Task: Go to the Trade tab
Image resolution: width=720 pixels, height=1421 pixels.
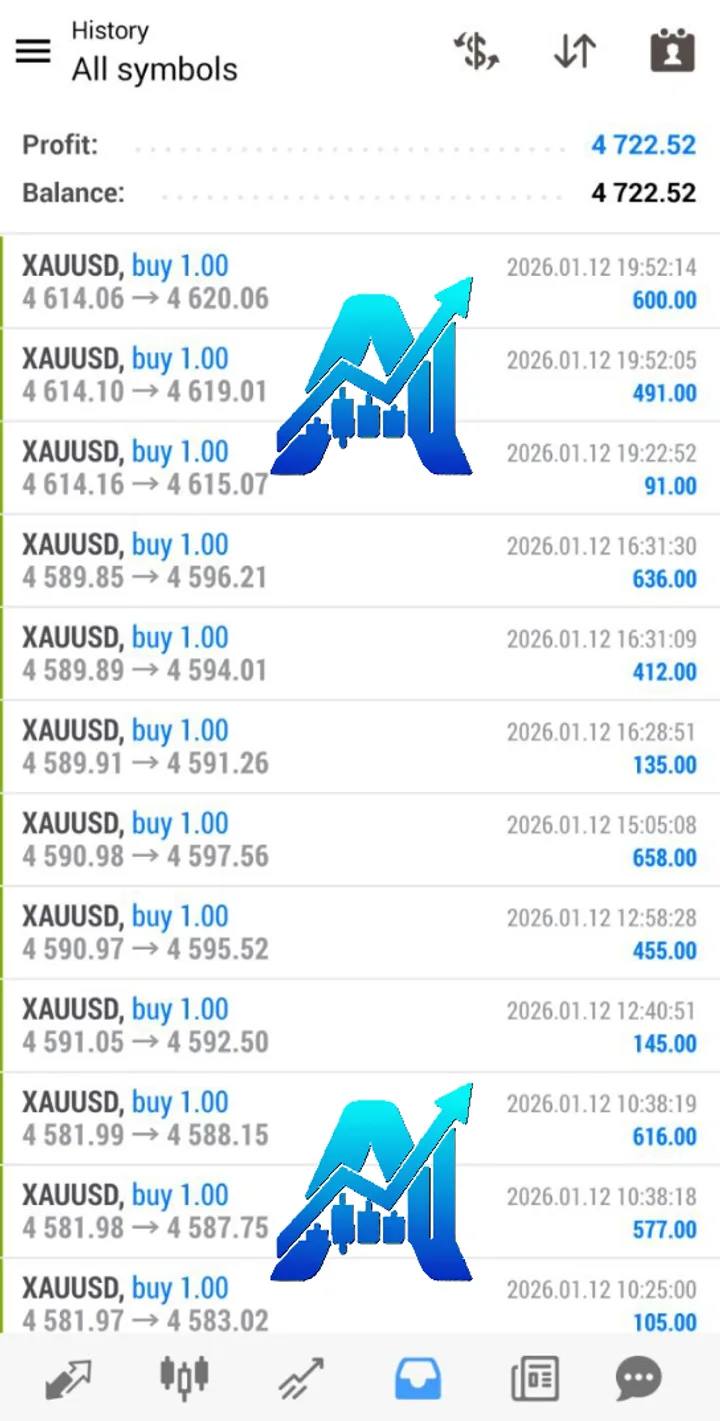Action: tap(301, 1378)
